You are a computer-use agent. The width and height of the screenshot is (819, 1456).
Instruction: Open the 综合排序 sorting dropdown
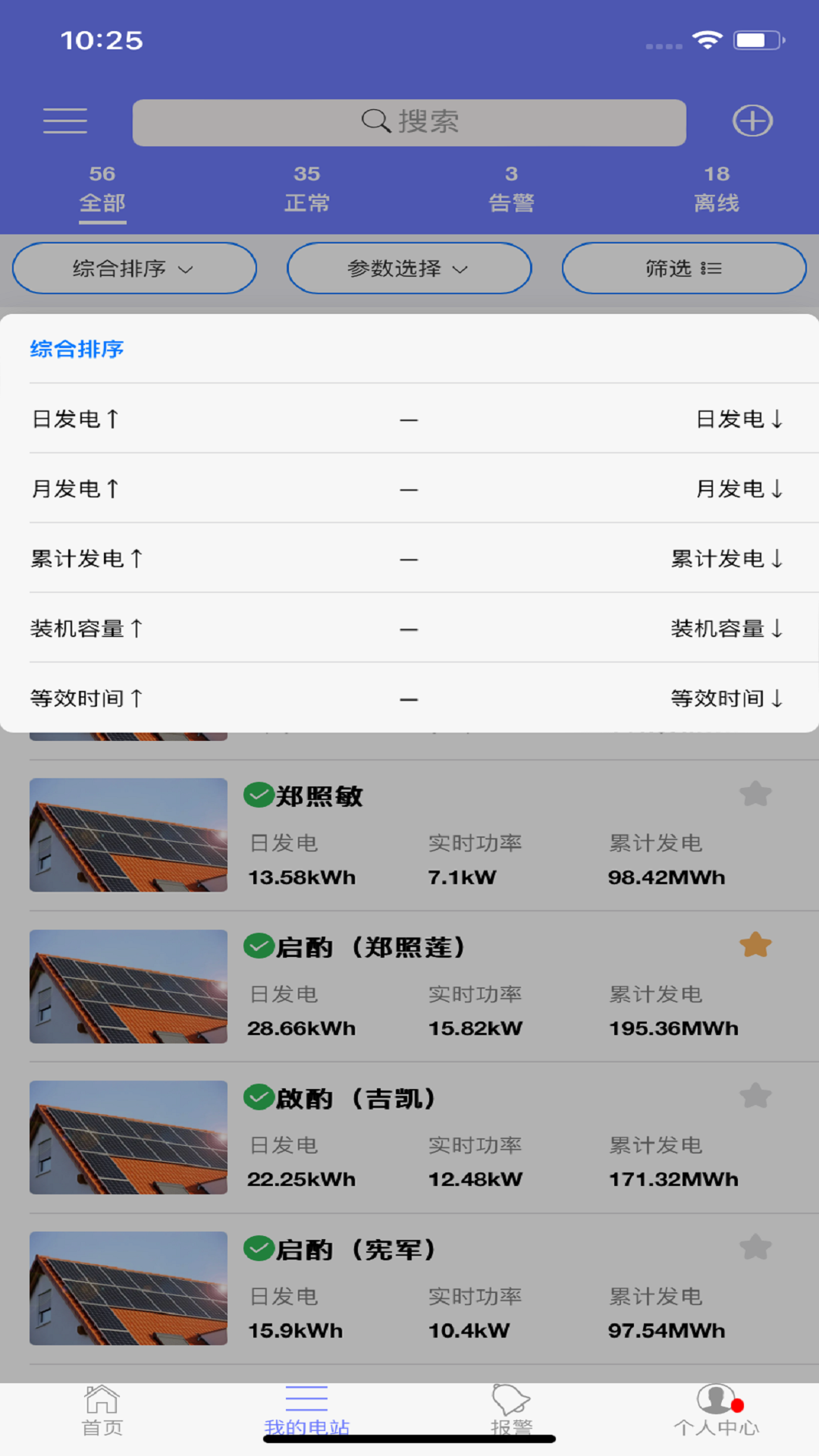click(x=133, y=268)
